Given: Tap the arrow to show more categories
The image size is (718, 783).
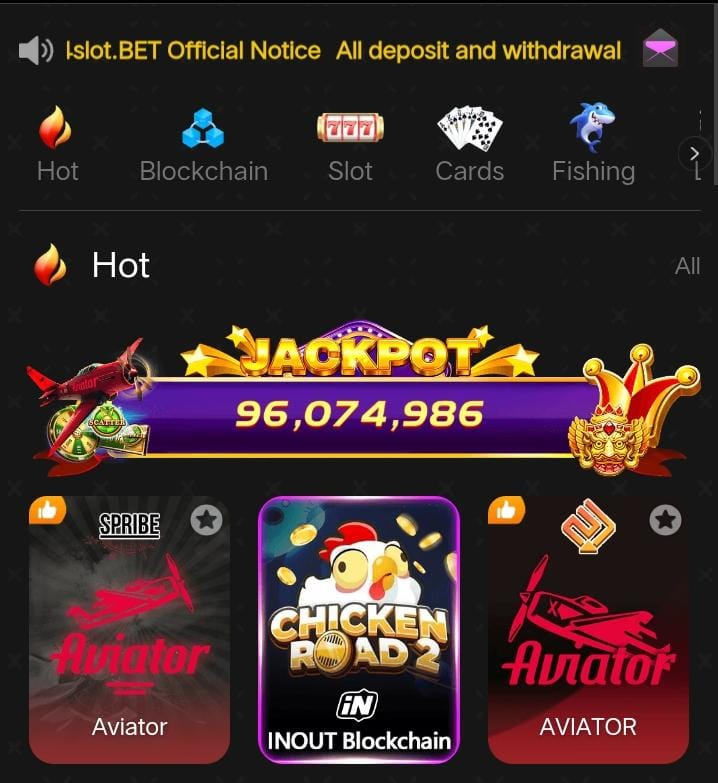Looking at the screenshot, I should [x=694, y=153].
